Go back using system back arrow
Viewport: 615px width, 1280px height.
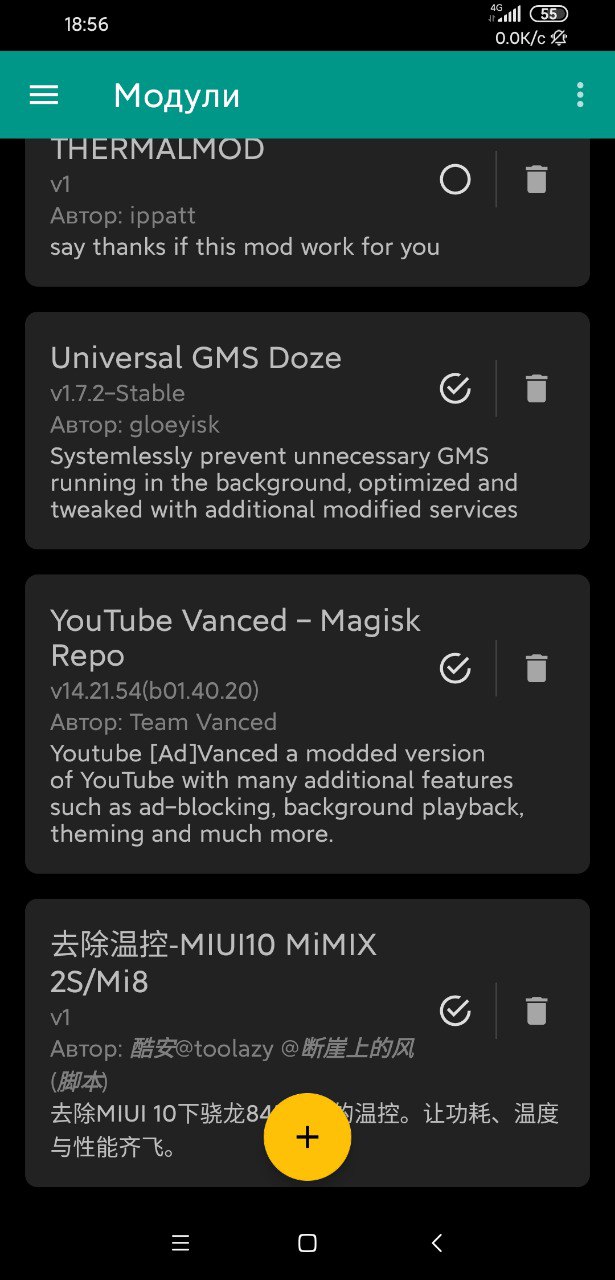tap(436, 1243)
